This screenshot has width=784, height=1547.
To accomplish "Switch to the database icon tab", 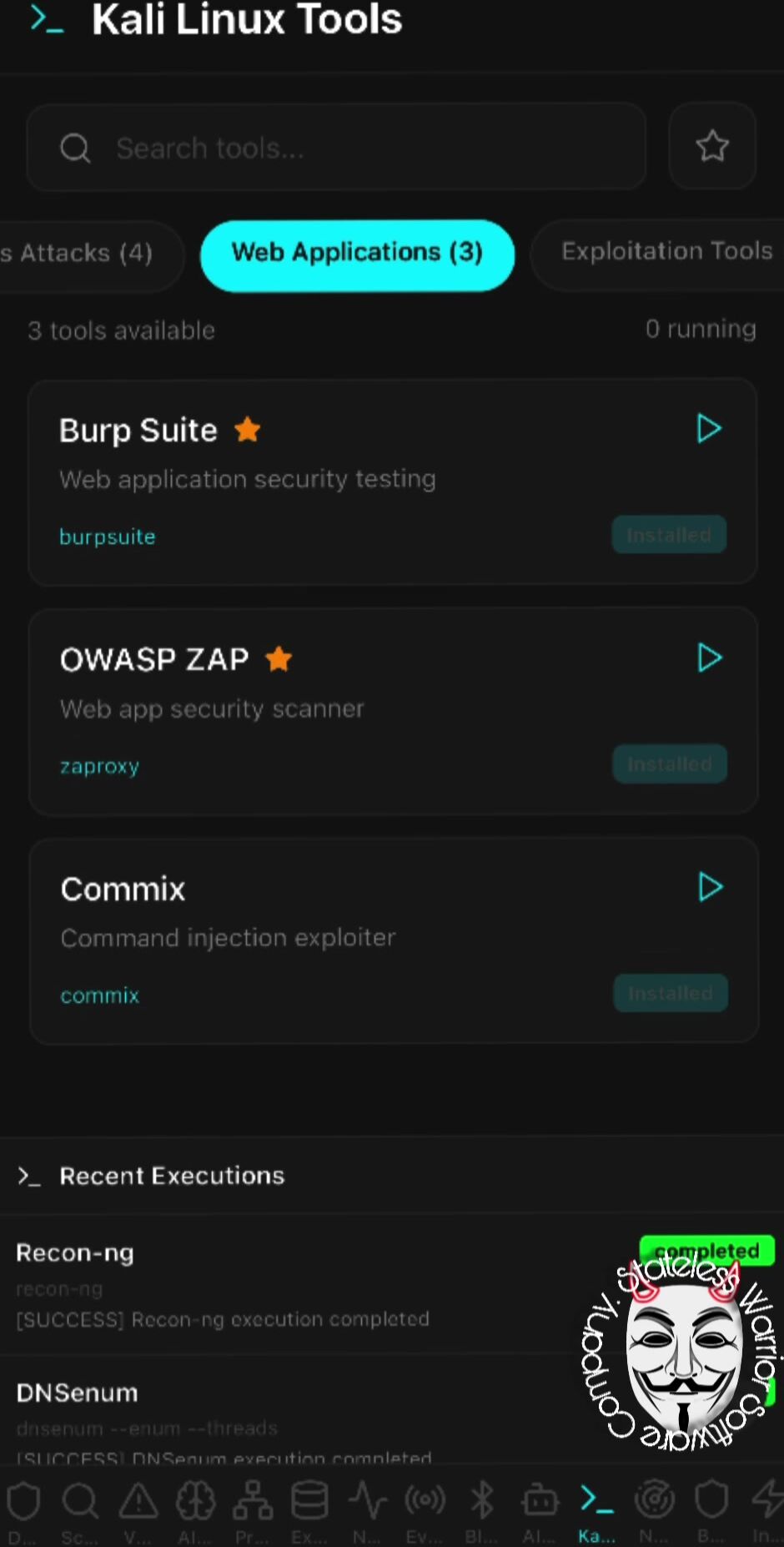I will pyautogui.click(x=309, y=1509).
